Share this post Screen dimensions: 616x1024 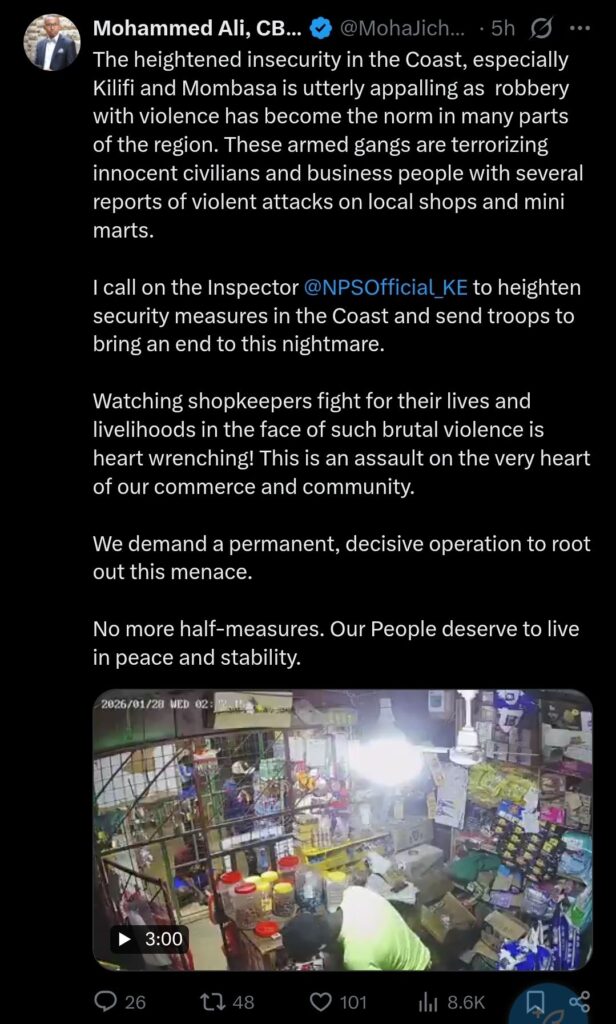click(579, 1001)
